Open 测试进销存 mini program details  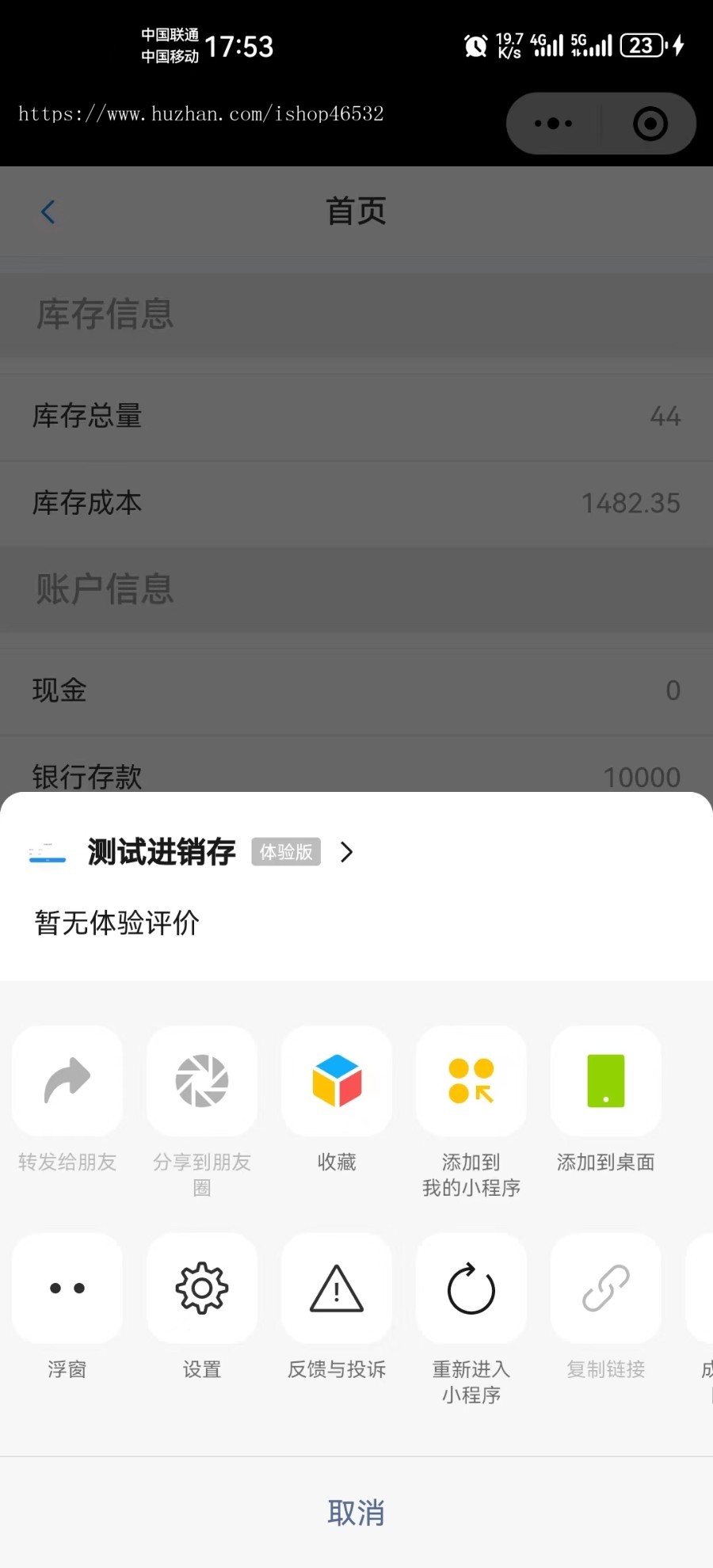(x=190, y=852)
